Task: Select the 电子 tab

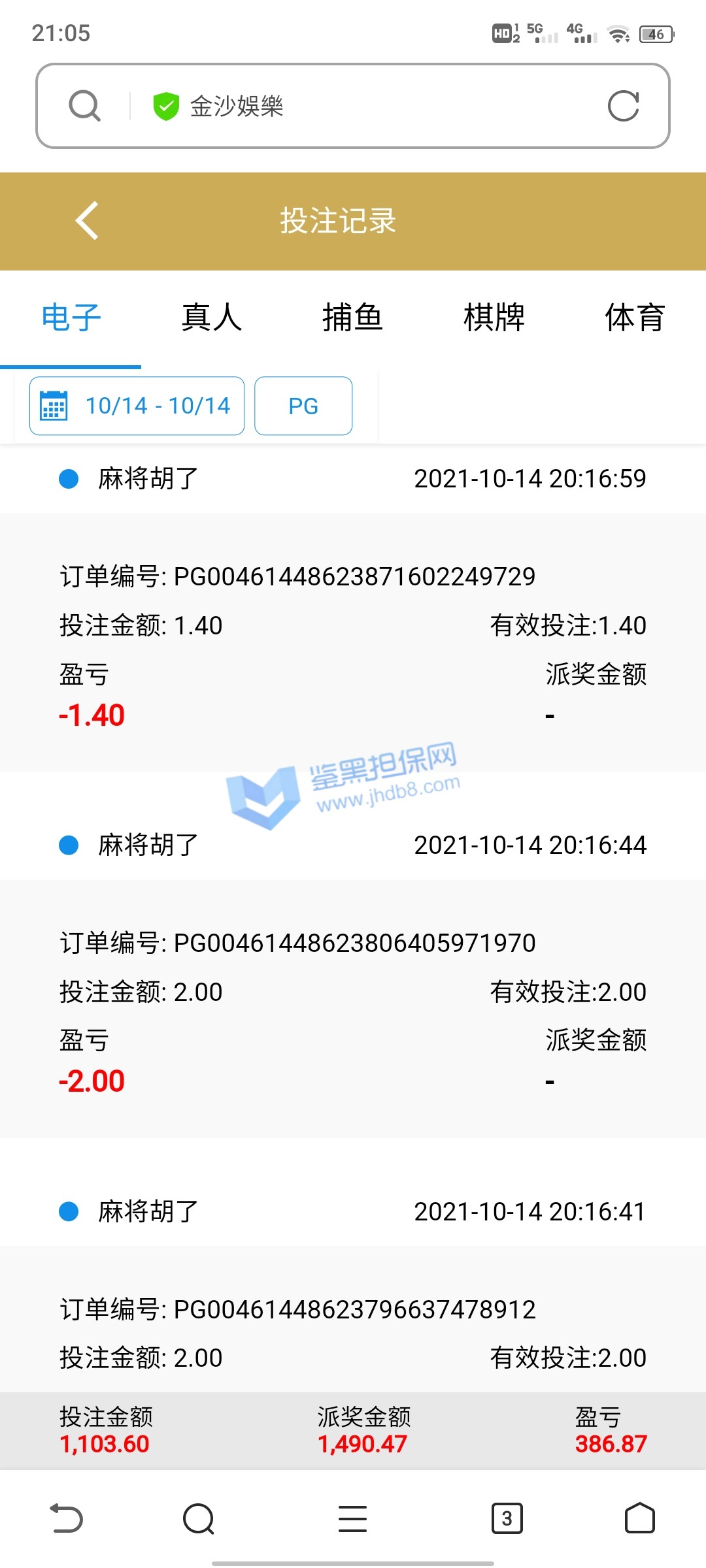Action: pos(71,318)
